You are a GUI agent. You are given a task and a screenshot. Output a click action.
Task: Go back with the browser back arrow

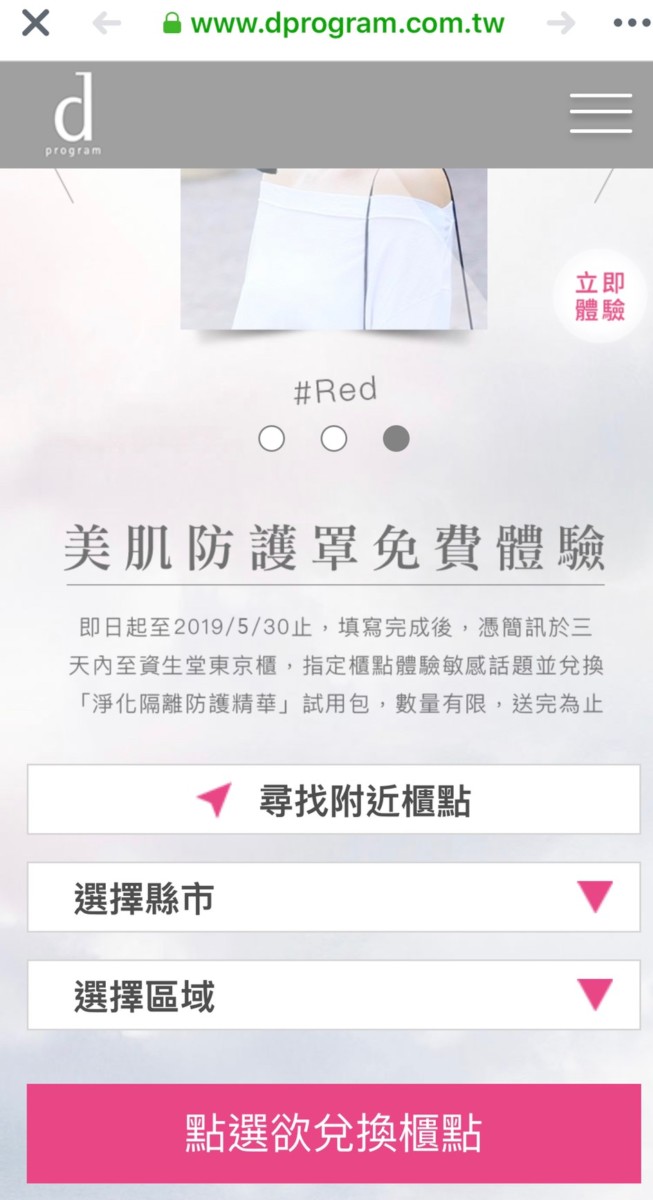pyautogui.click(x=106, y=23)
